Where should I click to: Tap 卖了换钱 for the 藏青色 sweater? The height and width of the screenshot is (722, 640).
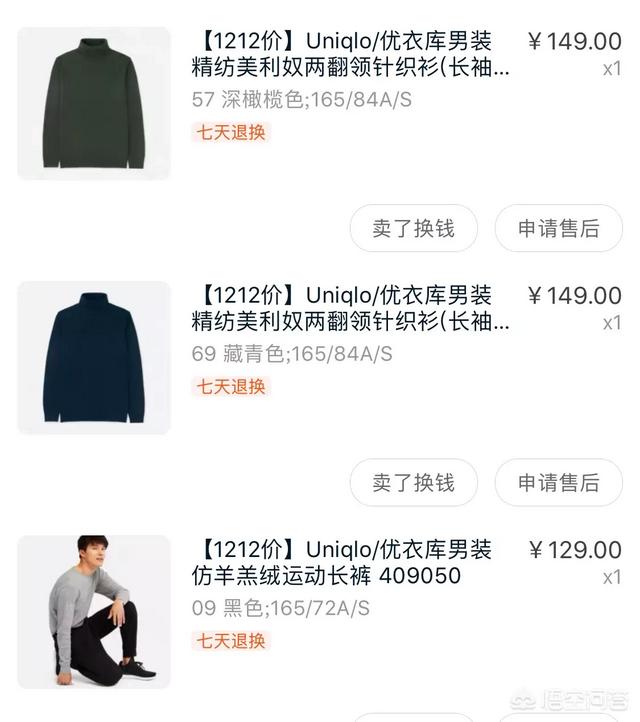[413, 483]
